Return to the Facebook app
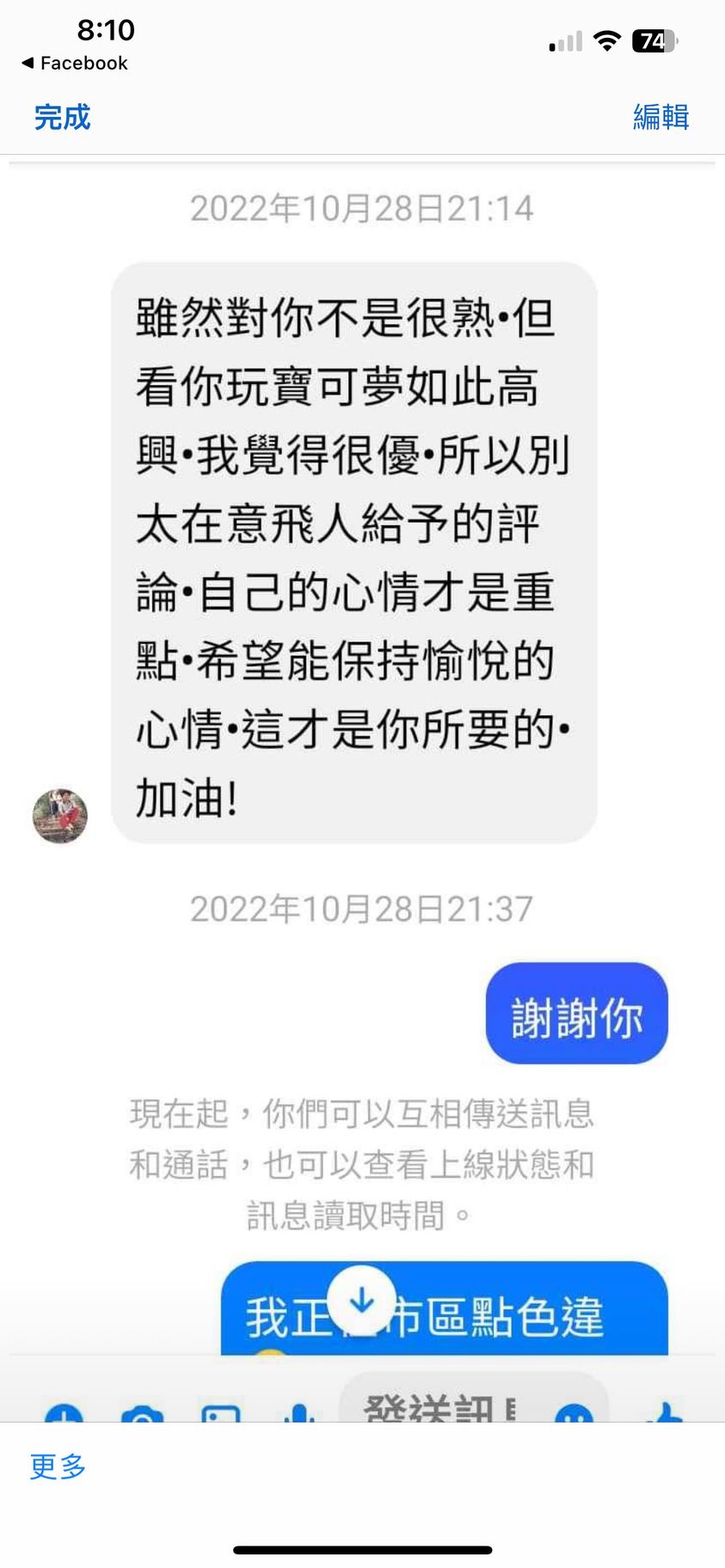Image resolution: width=725 pixels, height=1568 pixels. (74, 63)
